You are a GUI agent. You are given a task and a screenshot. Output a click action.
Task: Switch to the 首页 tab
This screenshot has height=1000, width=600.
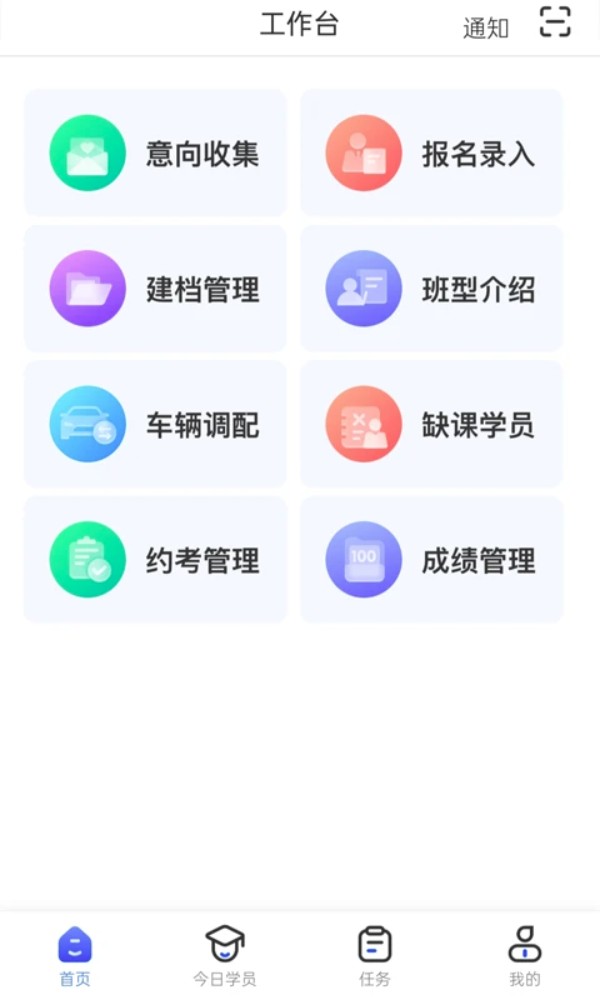coord(75,955)
